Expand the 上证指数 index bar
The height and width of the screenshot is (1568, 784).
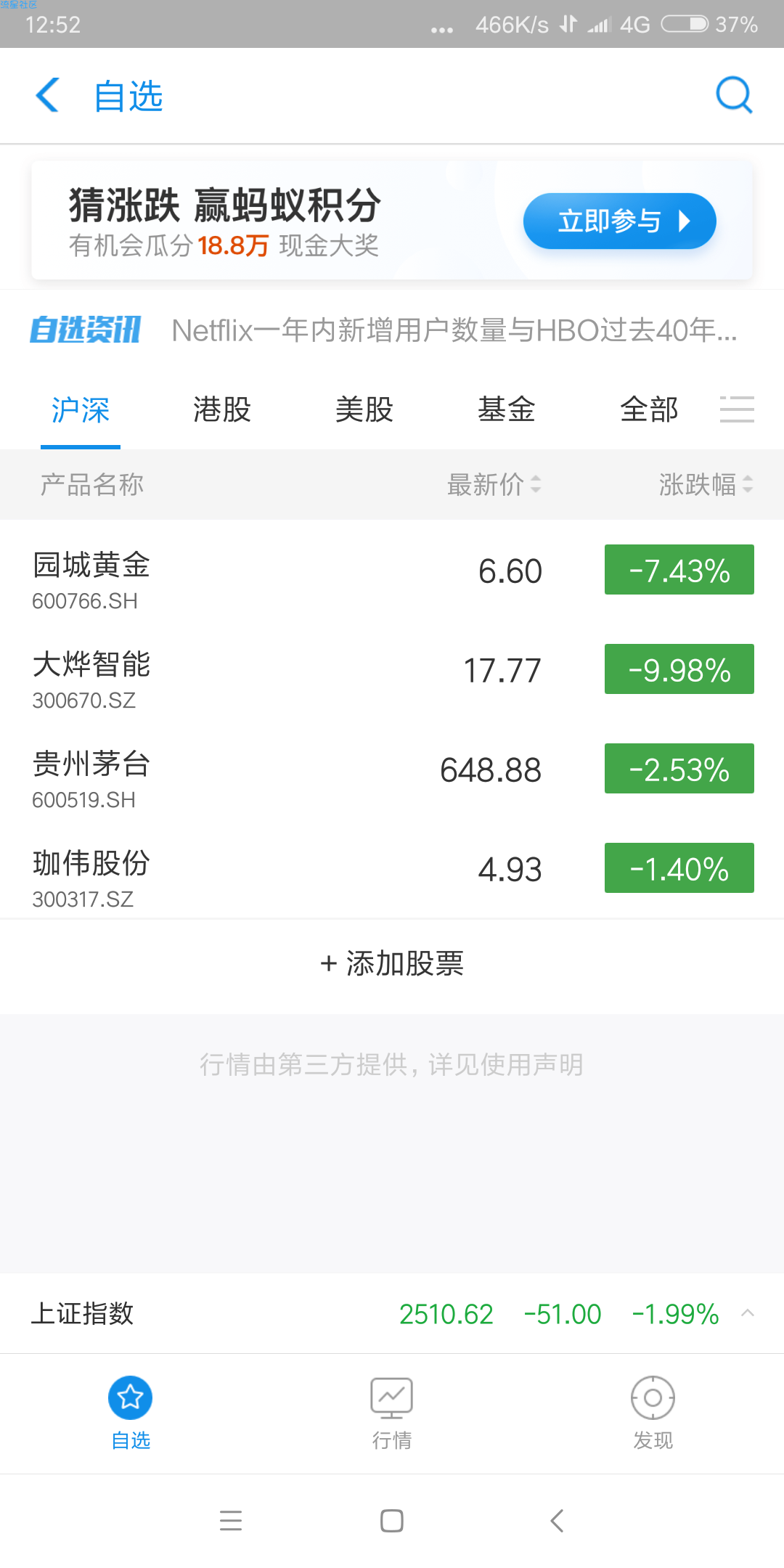point(748,1313)
